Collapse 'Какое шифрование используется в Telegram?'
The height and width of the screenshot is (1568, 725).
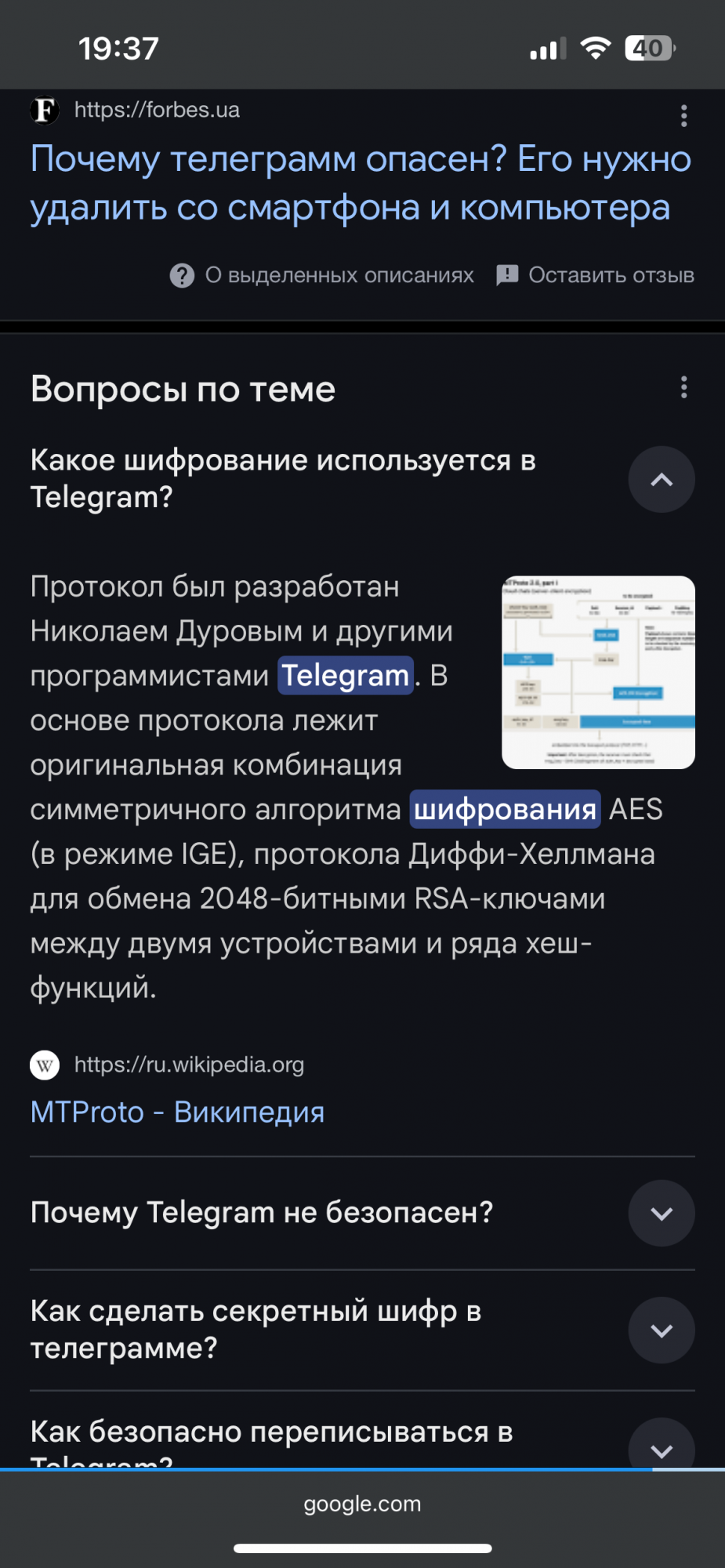pyautogui.click(x=661, y=480)
